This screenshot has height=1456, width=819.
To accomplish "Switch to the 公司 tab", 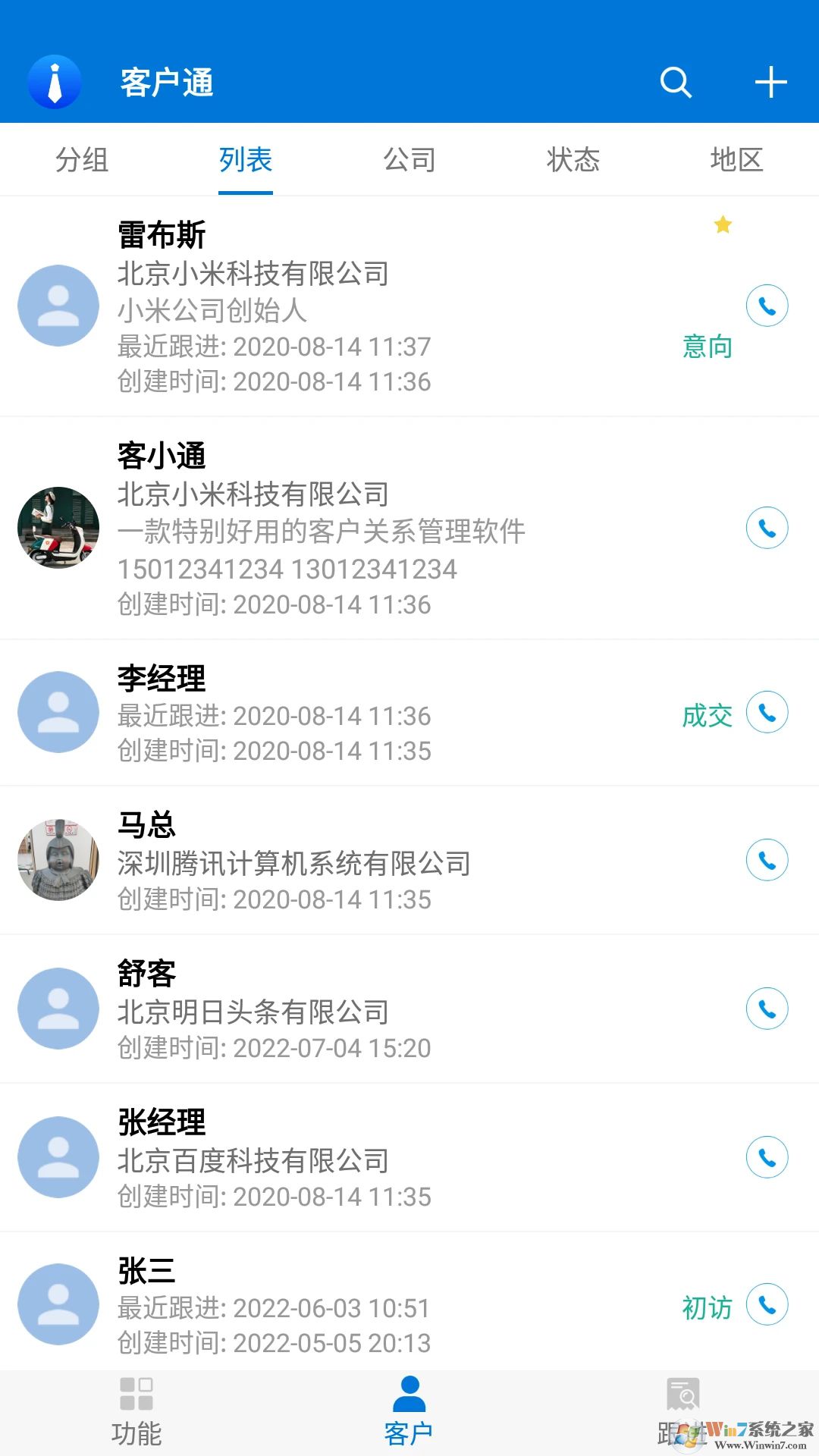I will (x=409, y=160).
